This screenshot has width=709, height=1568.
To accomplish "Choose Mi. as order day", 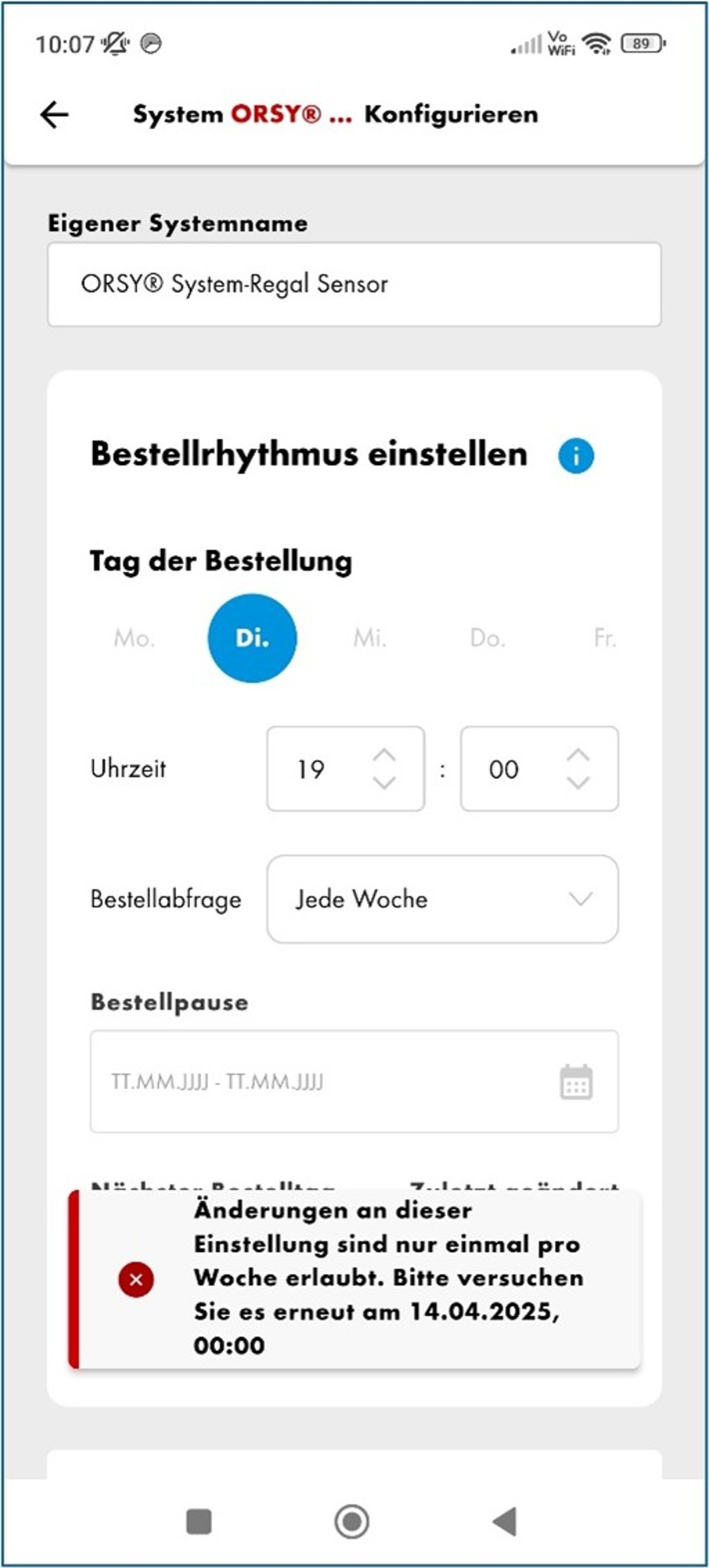I will click(369, 638).
